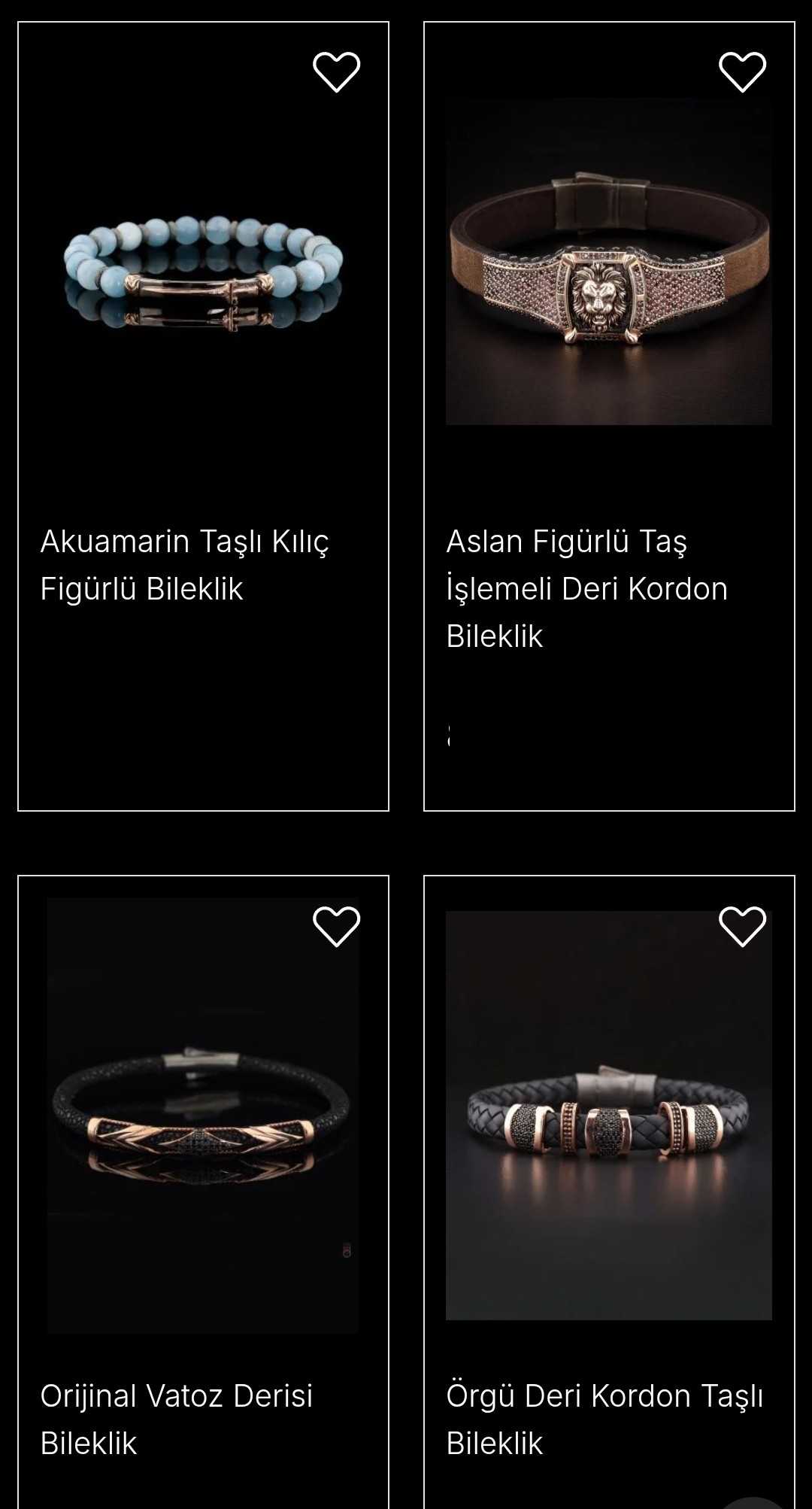Screen dimensions: 812x1509
Task: Add Aslan Figürlü deri bileklik to wishlist
Action: click(742, 72)
